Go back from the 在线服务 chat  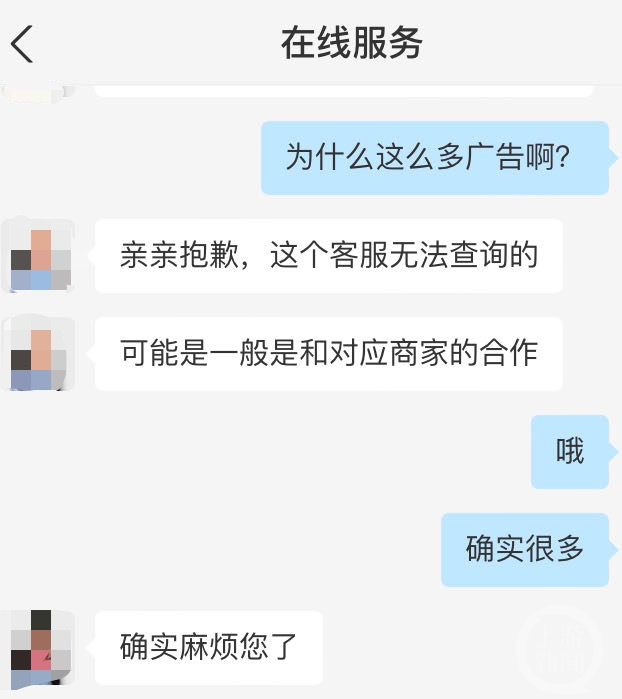tap(23, 44)
